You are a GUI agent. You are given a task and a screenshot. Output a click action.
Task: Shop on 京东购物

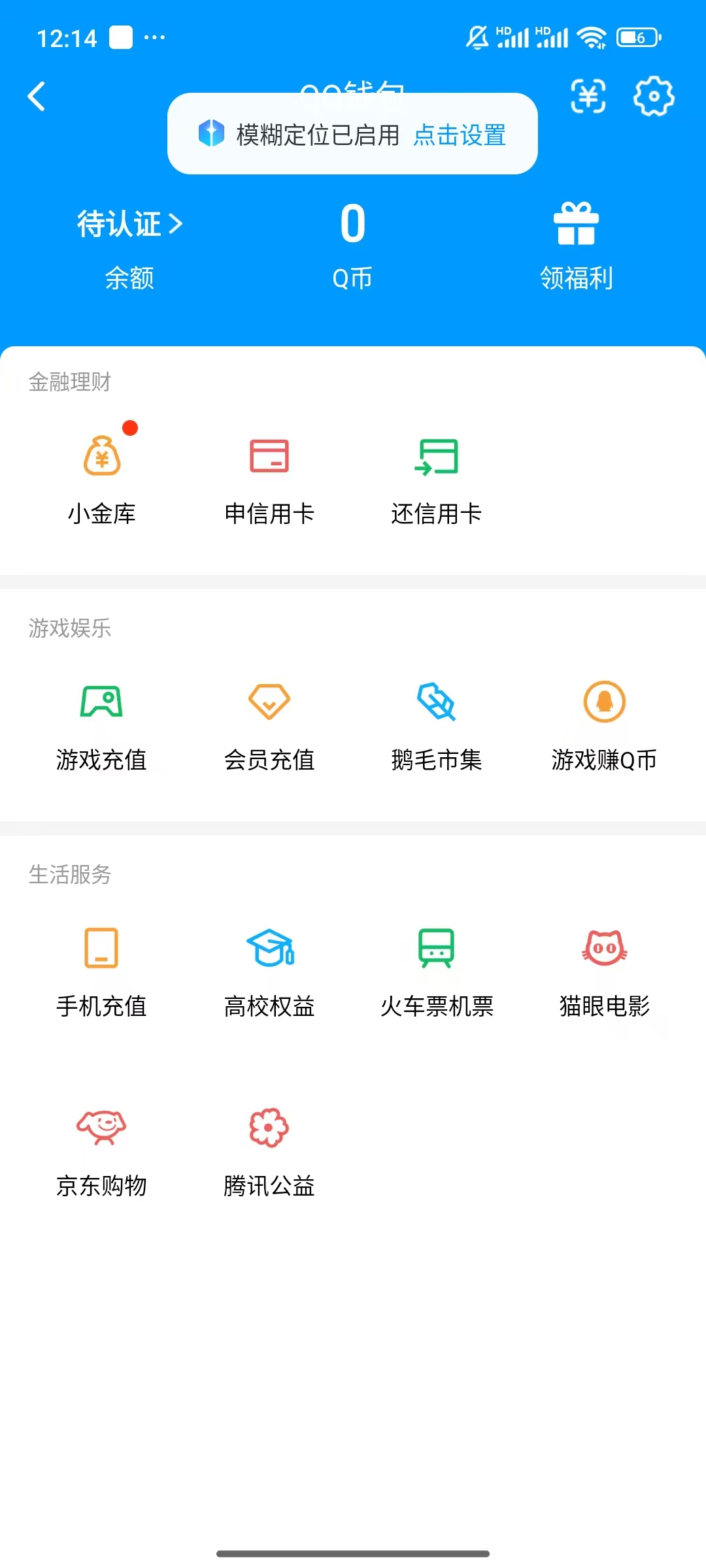(x=102, y=1150)
